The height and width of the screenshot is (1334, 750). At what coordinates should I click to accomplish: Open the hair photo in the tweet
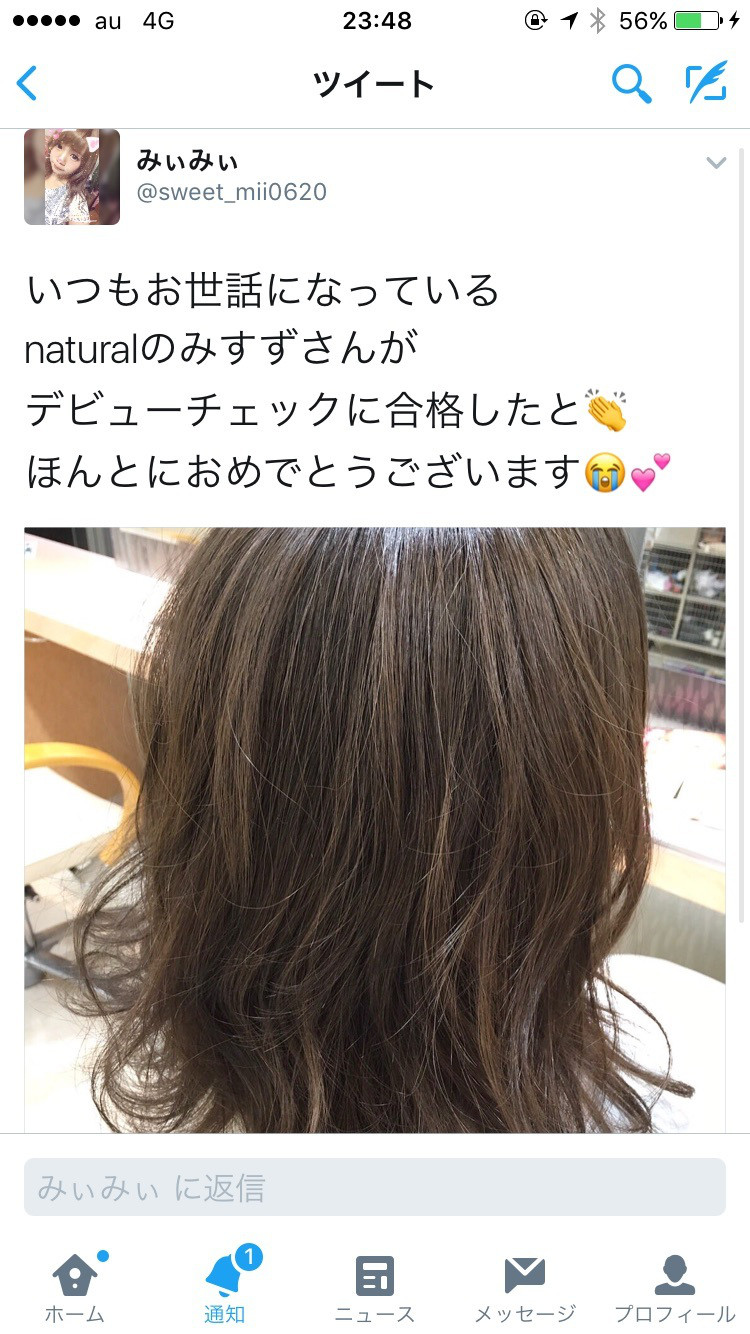click(375, 830)
